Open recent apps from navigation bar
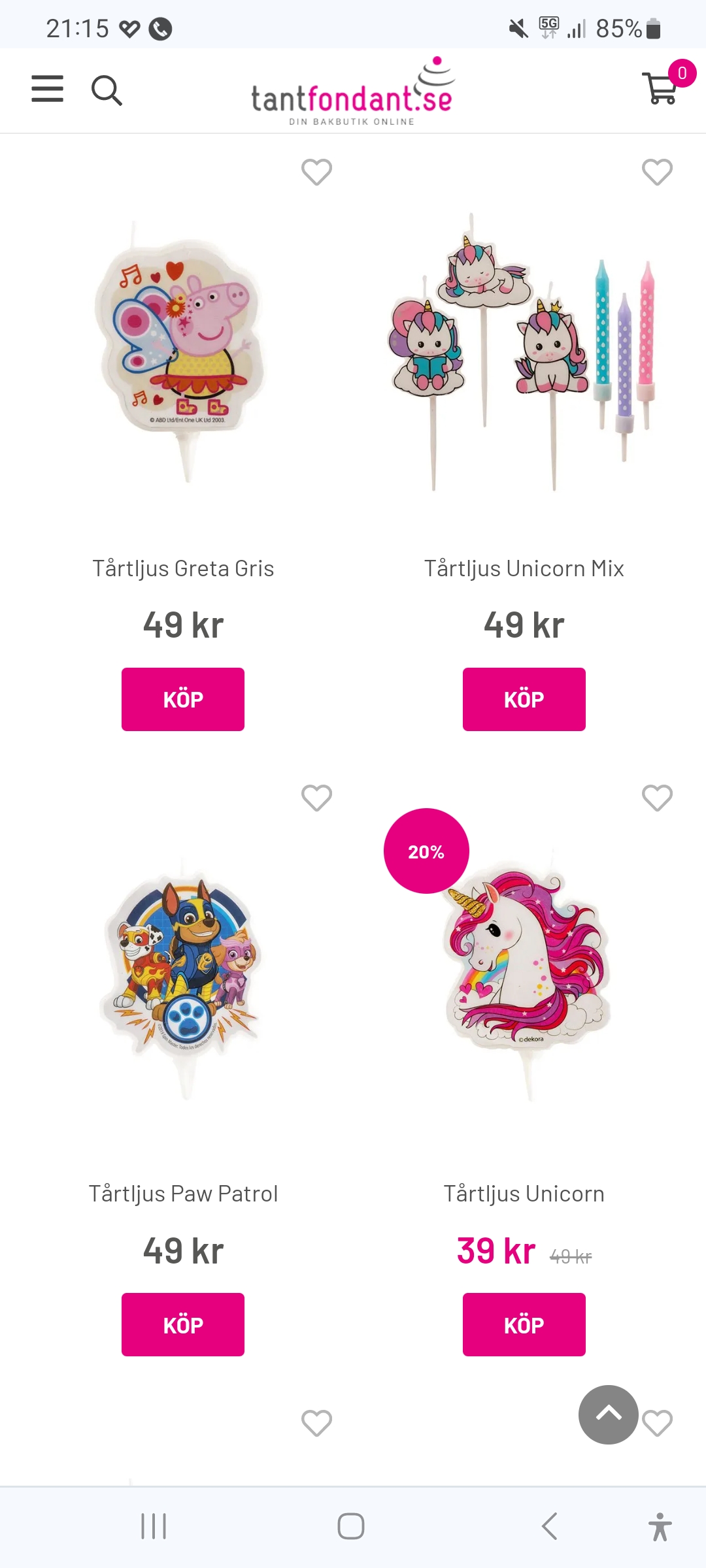Viewport: 706px width, 1568px height. 154,1526
